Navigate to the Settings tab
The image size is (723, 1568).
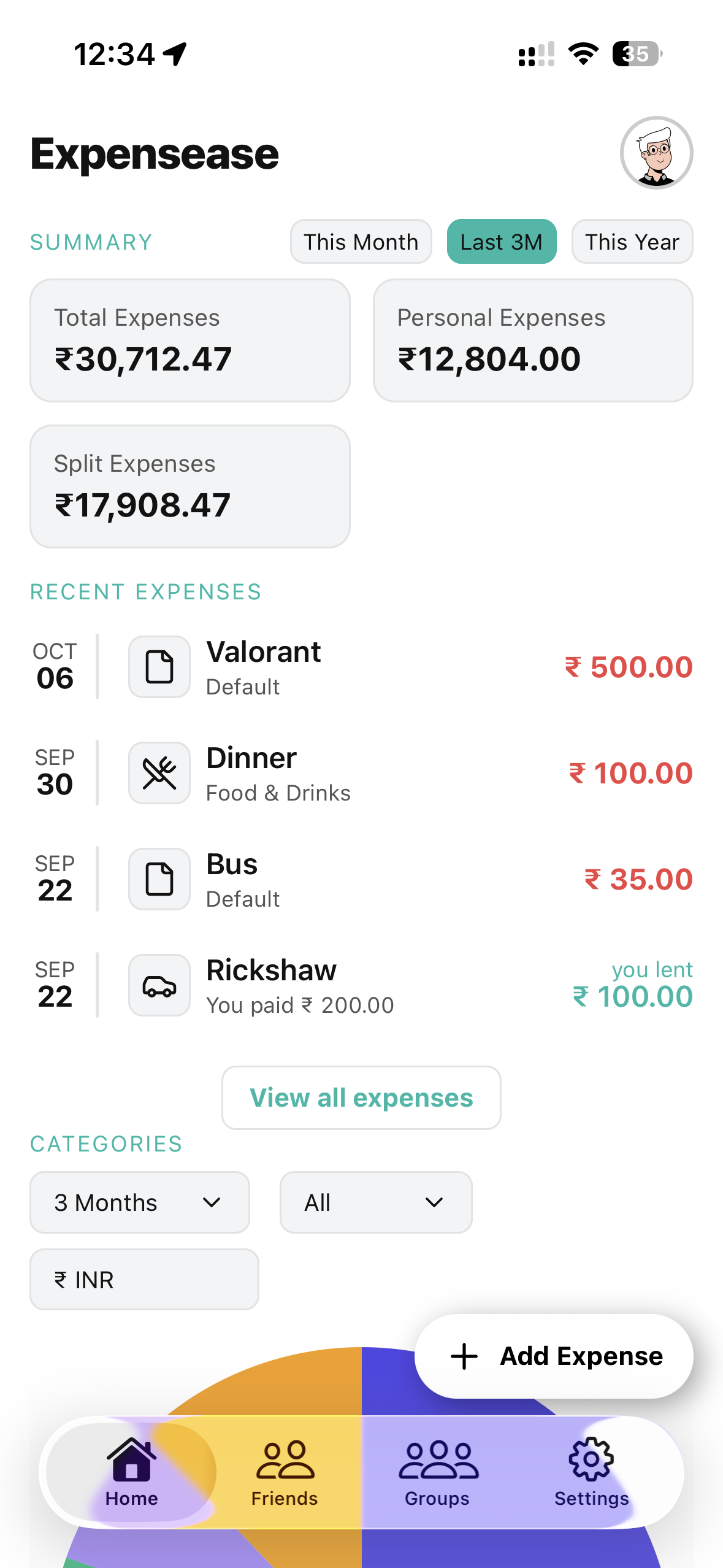tap(591, 1472)
